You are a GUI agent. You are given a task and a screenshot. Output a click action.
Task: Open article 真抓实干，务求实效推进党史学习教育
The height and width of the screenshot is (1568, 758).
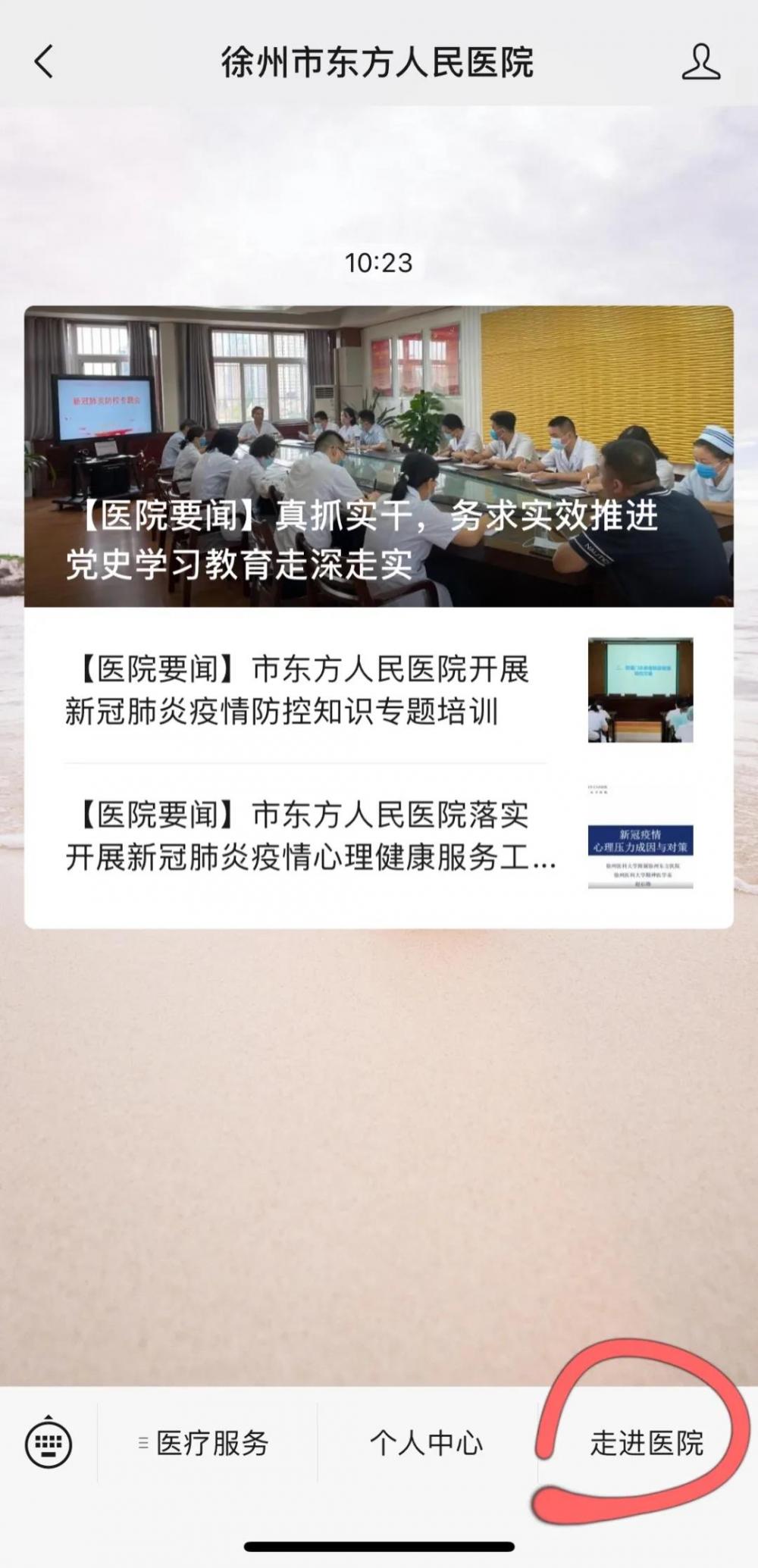(378, 456)
